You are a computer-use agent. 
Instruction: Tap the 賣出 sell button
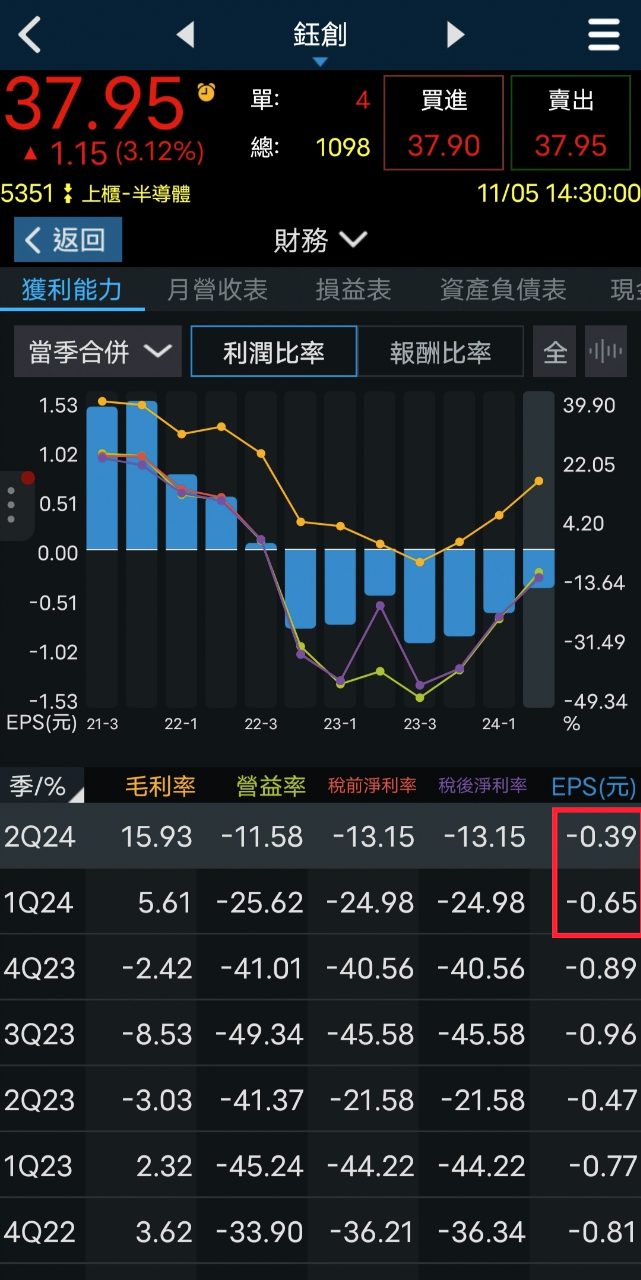coord(571,122)
